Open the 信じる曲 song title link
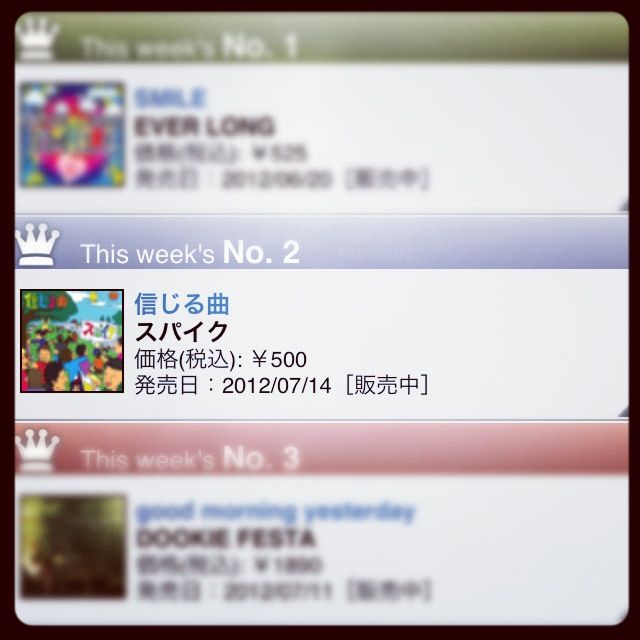Viewport: 640px width, 640px height. click(x=182, y=304)
